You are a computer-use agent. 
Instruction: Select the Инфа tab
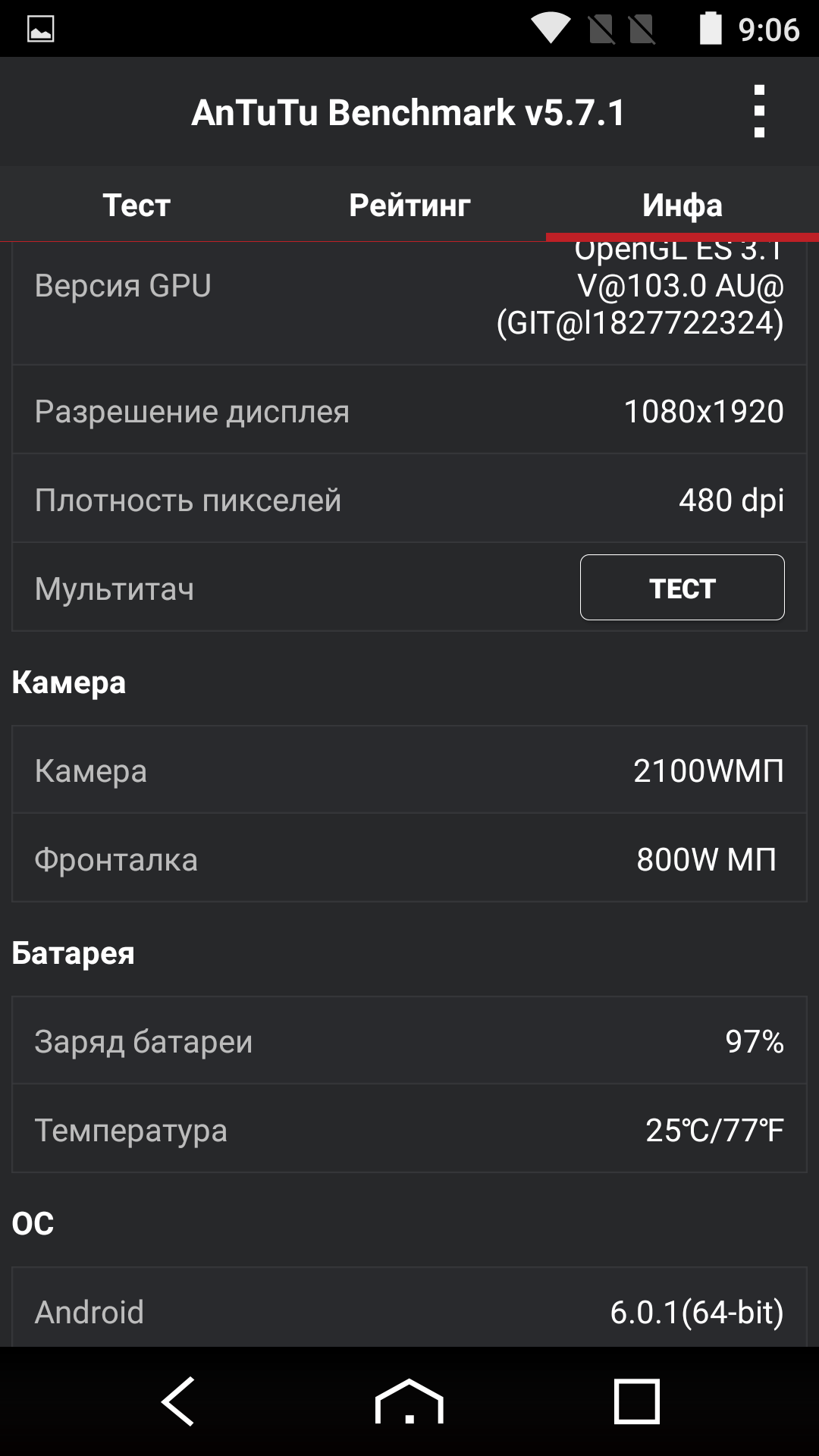682,205
